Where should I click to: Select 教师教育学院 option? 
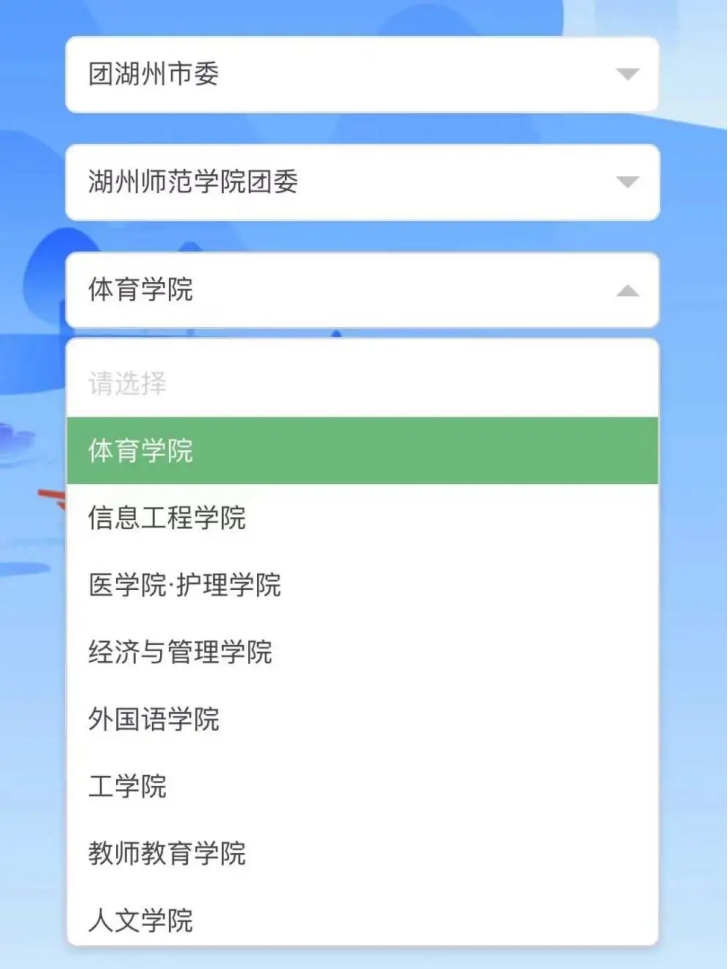point(362,853)
